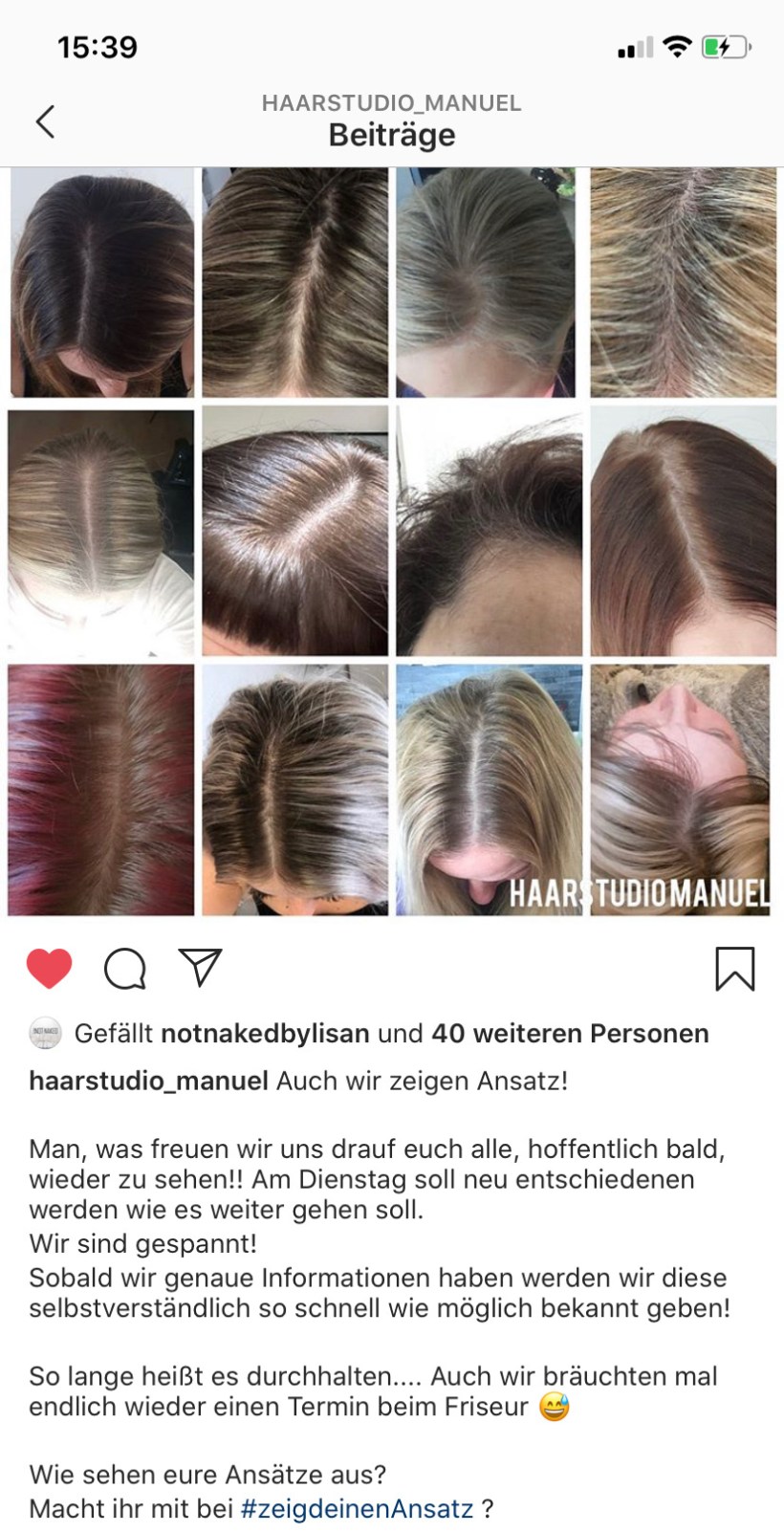View the 40 weiteren Personen likes list
784x1532 pixels.
point(570,1034)
